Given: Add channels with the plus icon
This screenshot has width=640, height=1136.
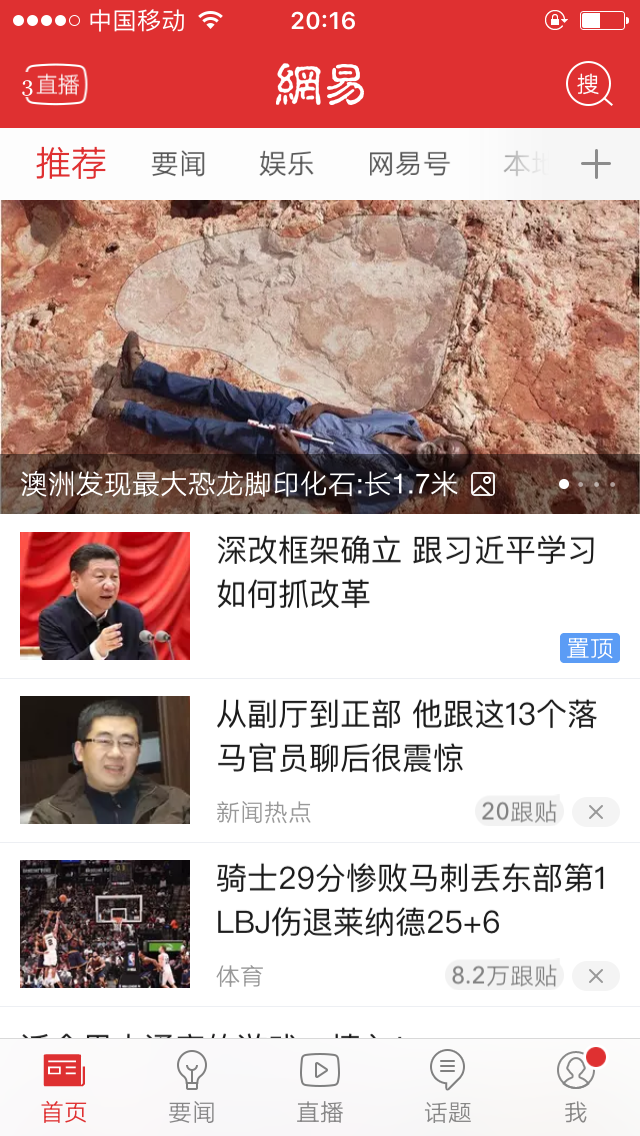Looking at the screenshot, I should point(596,164).
